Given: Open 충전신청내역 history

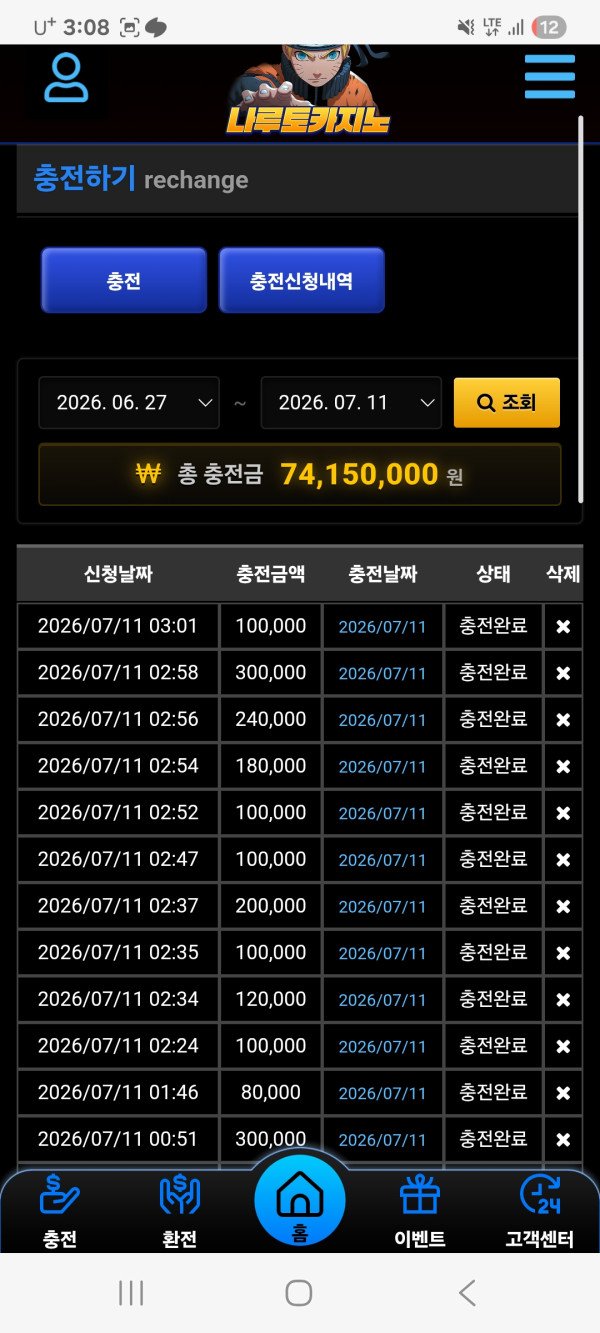Looking at the screenshot, I should [x=302, y=281].
